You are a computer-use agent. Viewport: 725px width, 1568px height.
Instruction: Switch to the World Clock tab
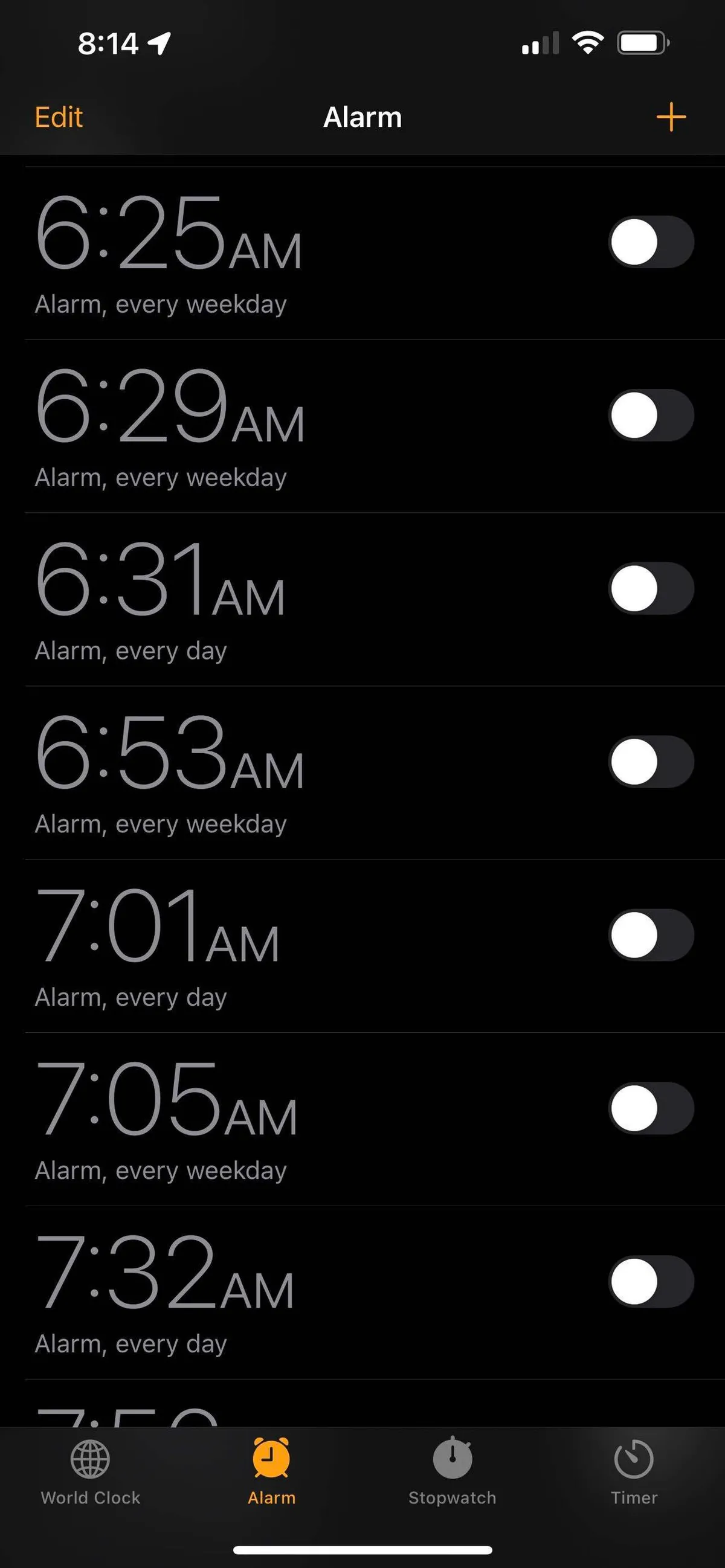(90, 1471)
